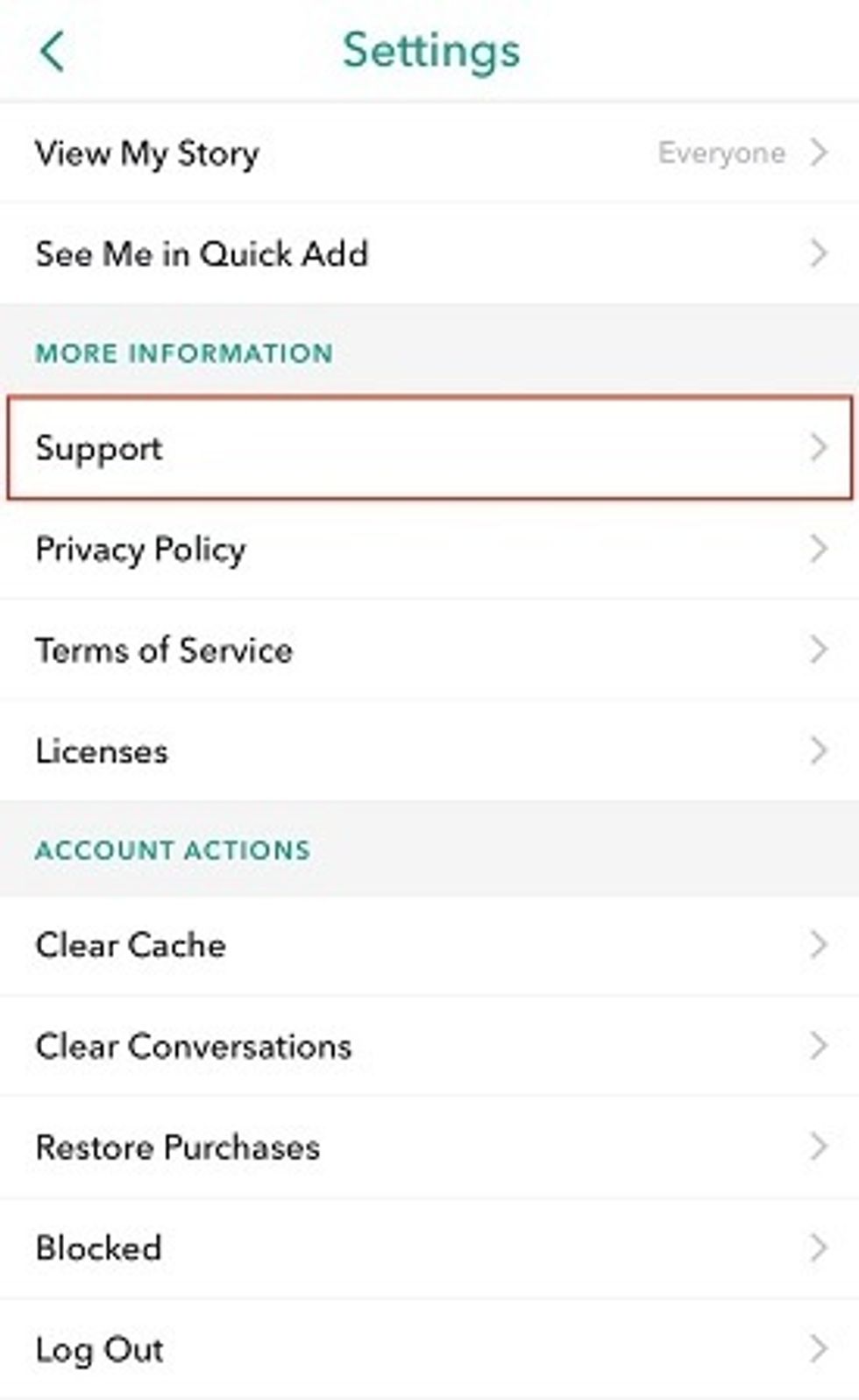Open the Licenses row
Viewport: 859px width, 1400px height.
(x=429, y=750)
